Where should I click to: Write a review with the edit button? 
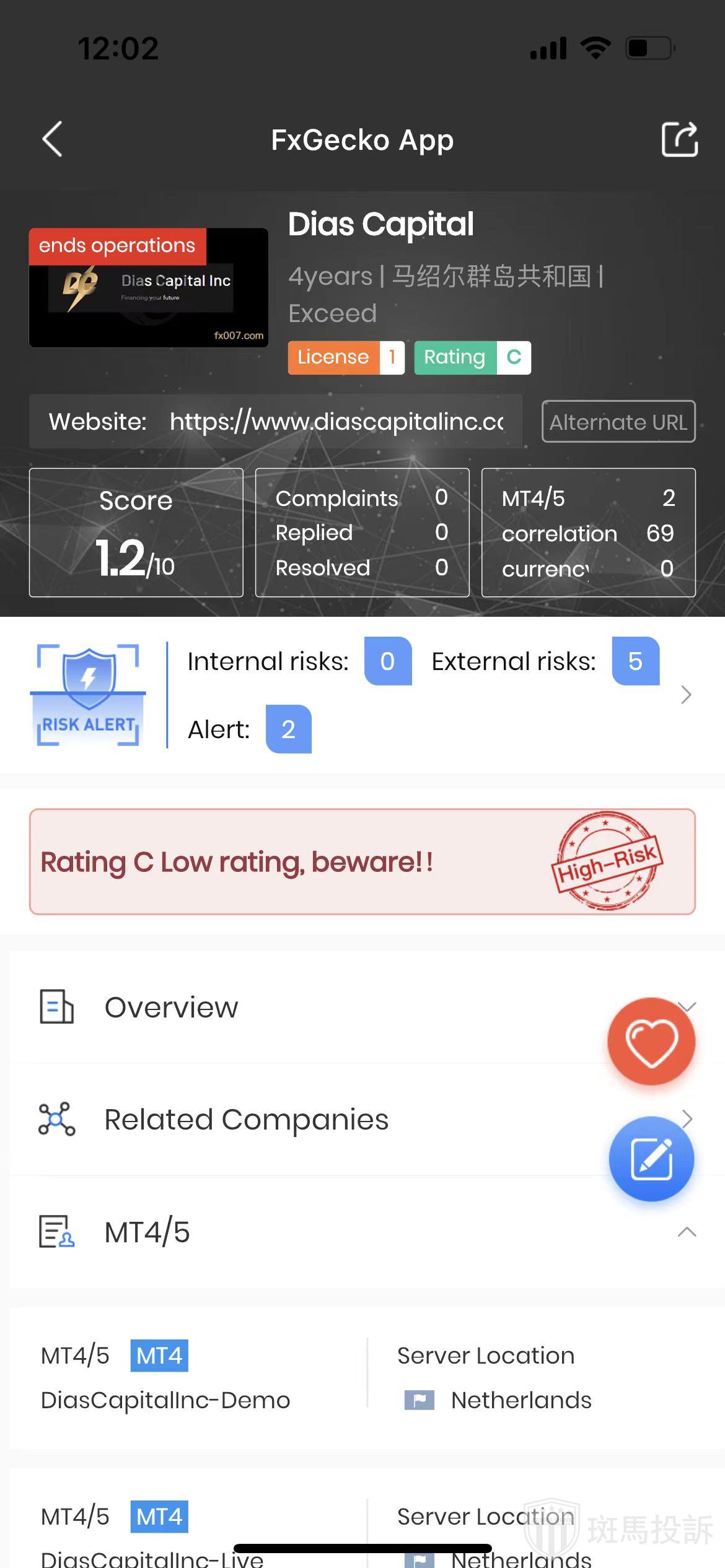(651, 1159)
